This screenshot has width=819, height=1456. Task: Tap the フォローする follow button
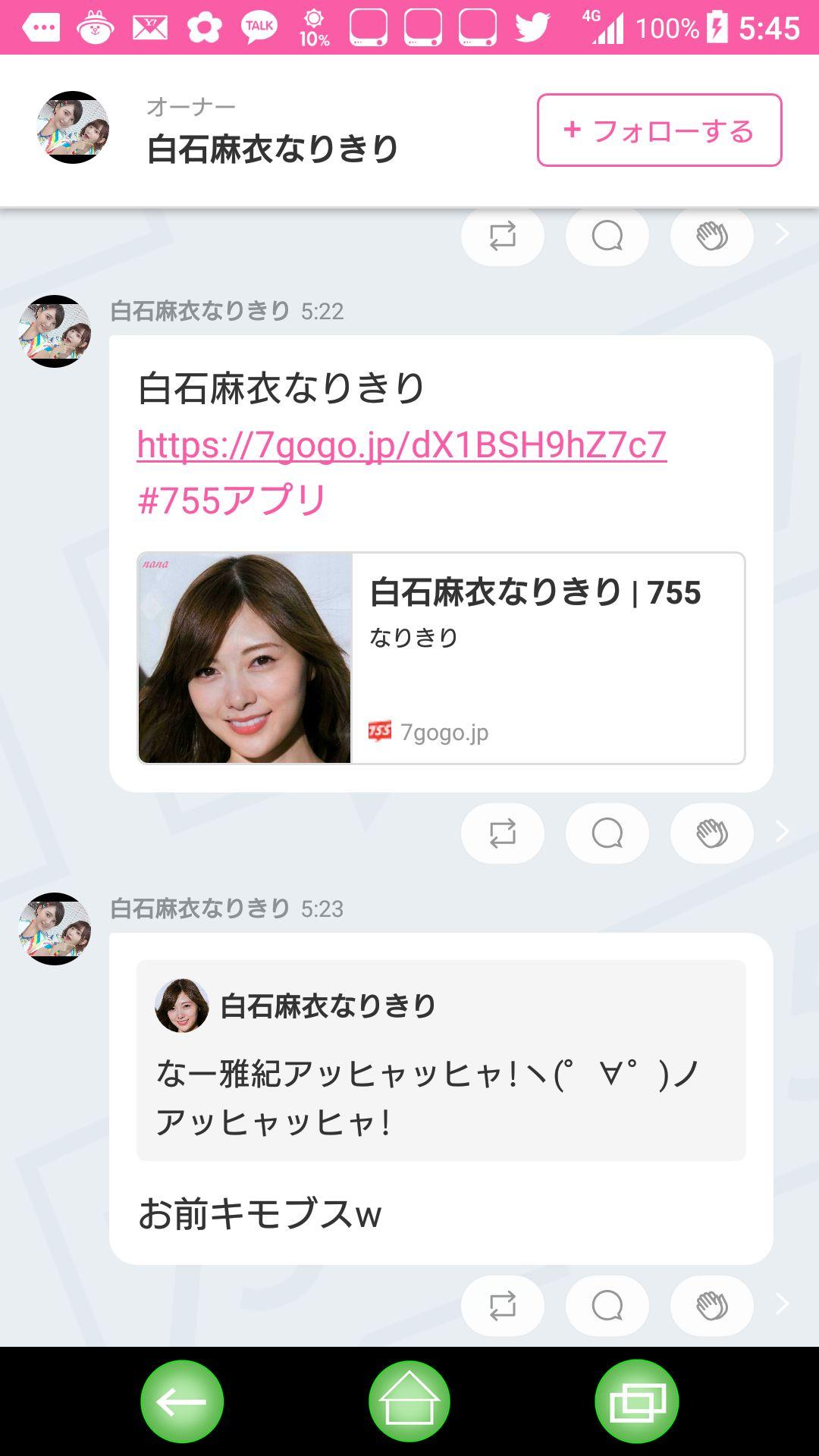657,131
